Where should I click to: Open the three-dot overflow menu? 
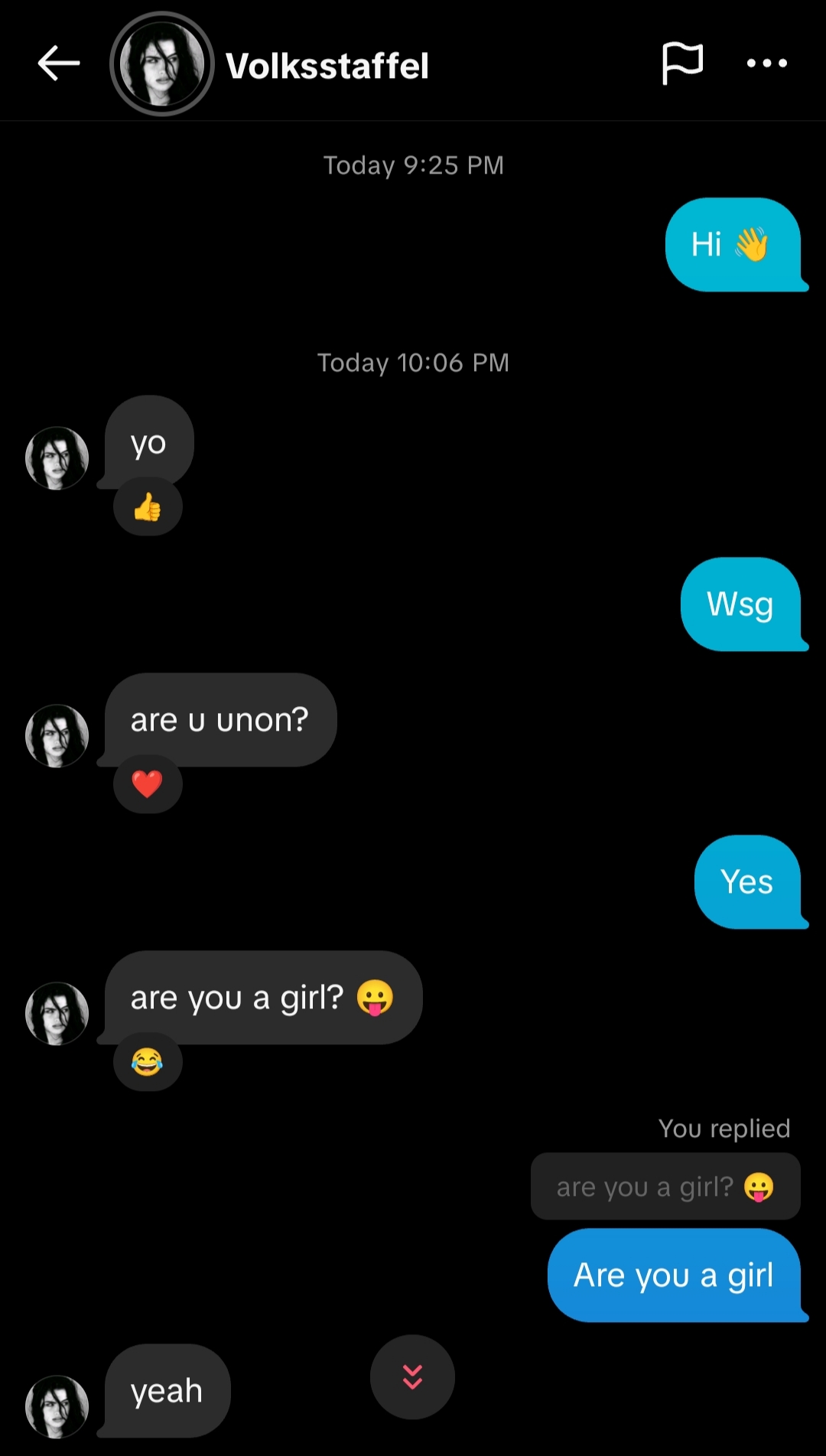click(766, 64)
